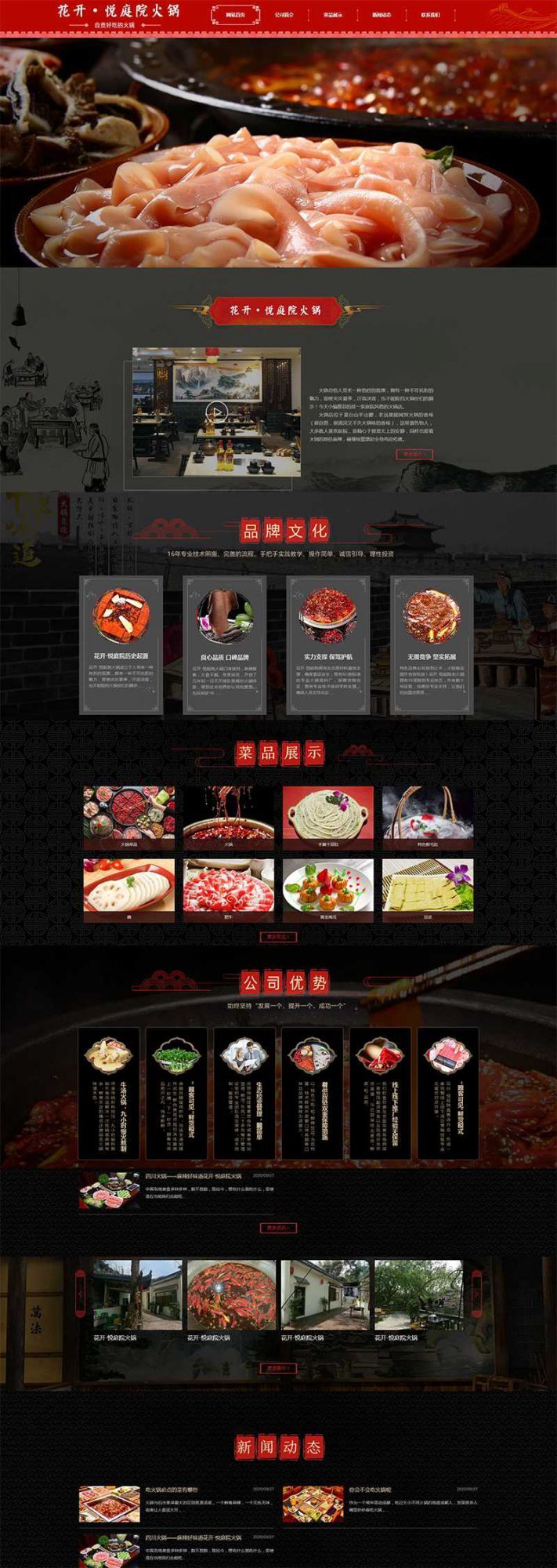Go to the 联系我们 page
Image resolution: width=557 pixels, height=1568 pixels.
click(430, 14)
